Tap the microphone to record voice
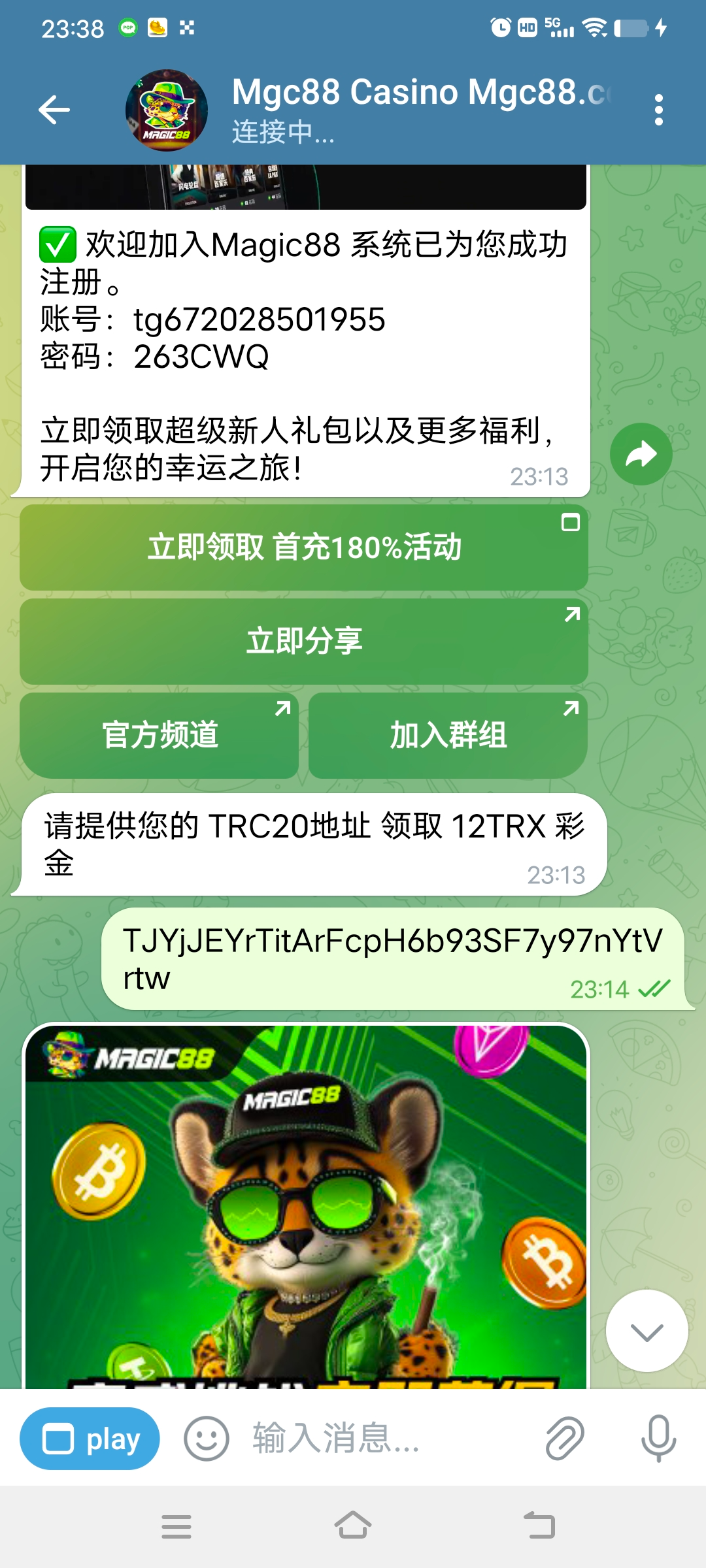This screenshot has height=1568, width=706. 658,1439
